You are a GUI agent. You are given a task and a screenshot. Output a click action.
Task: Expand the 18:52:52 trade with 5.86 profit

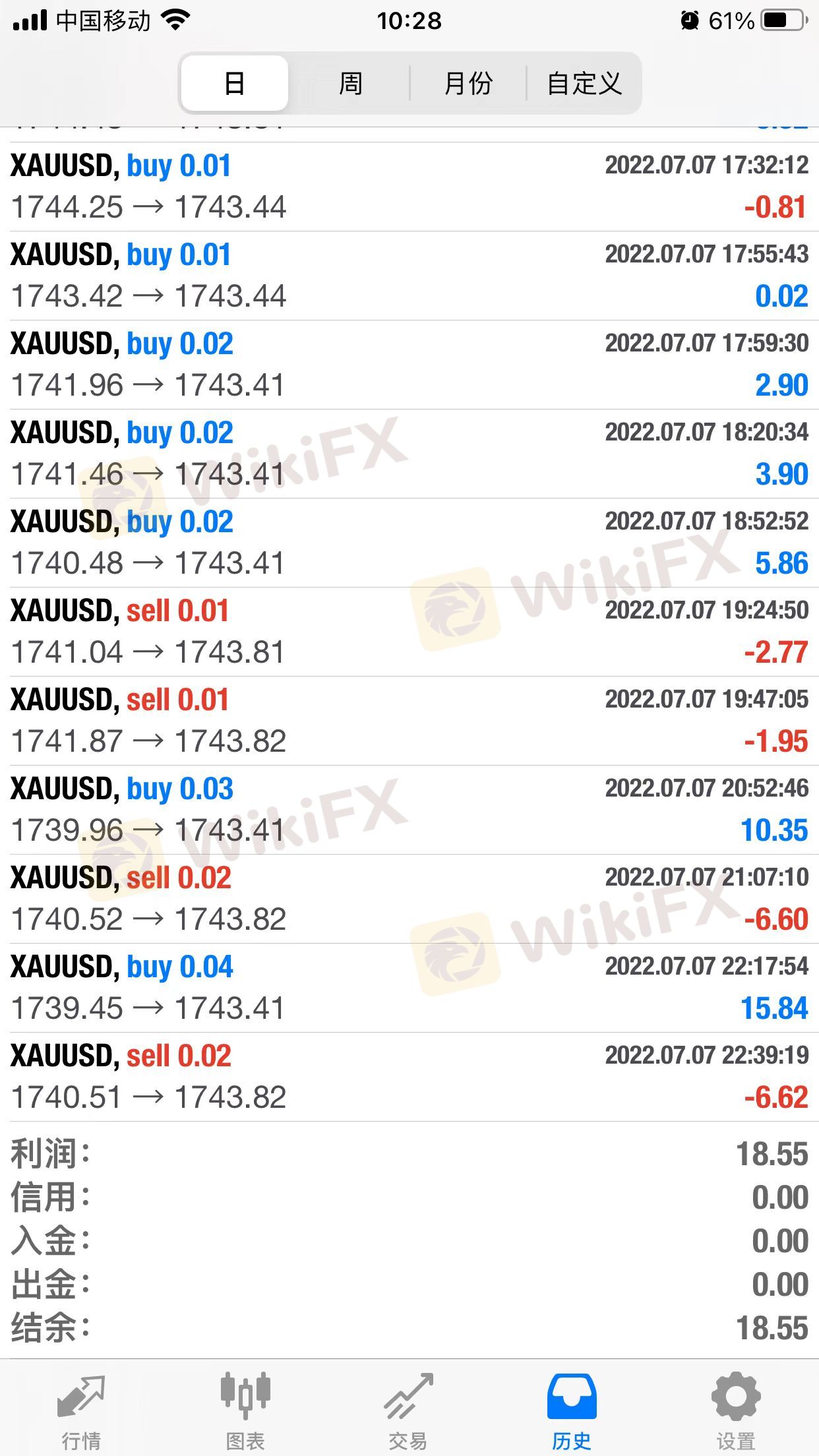[409, 543]
